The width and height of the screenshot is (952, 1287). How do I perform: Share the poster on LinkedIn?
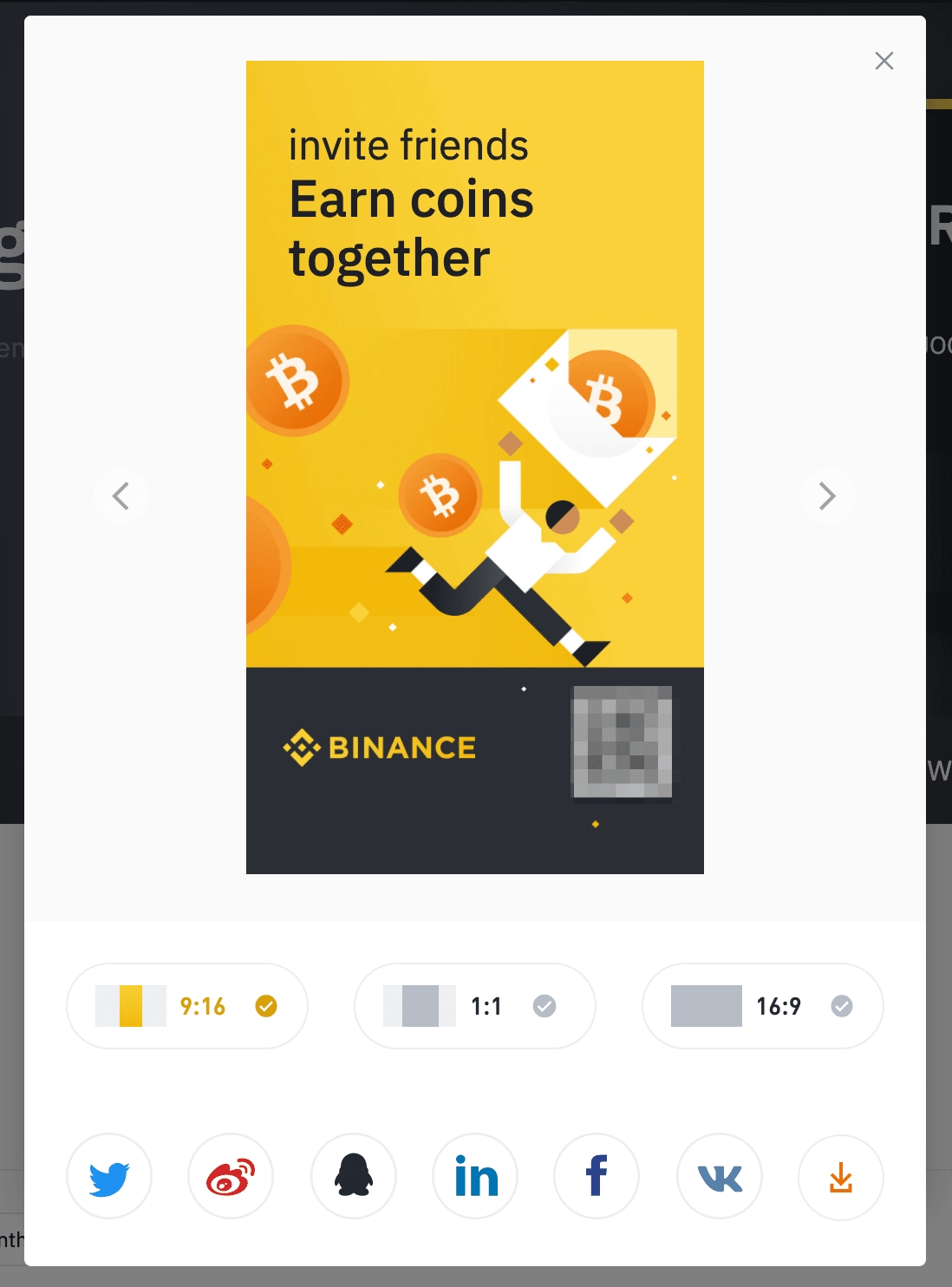[475, 1177]
